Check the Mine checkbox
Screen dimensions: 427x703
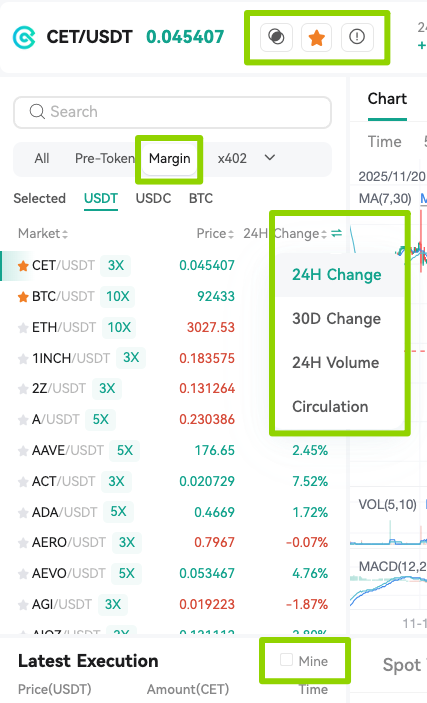point(286,660)
